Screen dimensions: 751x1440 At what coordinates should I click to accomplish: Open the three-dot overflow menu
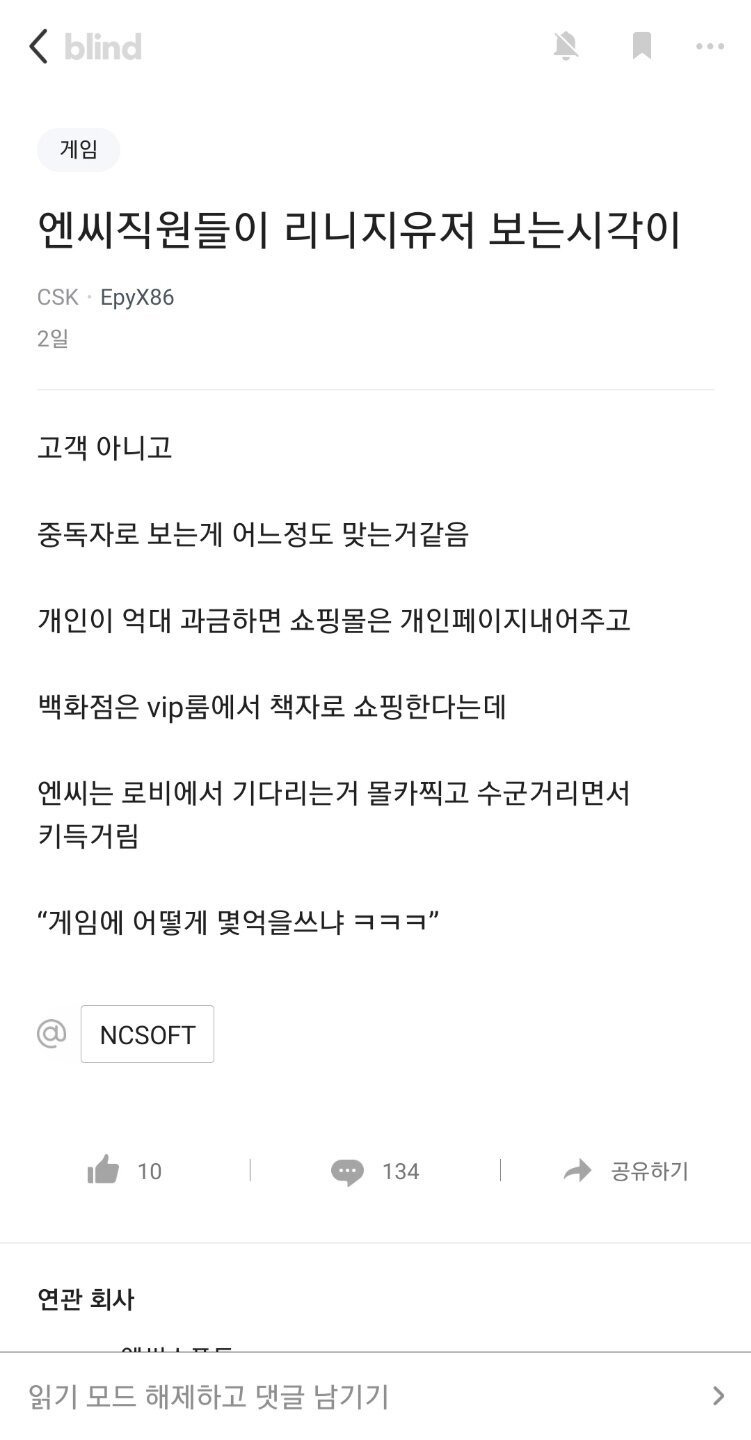click(710, 46)
